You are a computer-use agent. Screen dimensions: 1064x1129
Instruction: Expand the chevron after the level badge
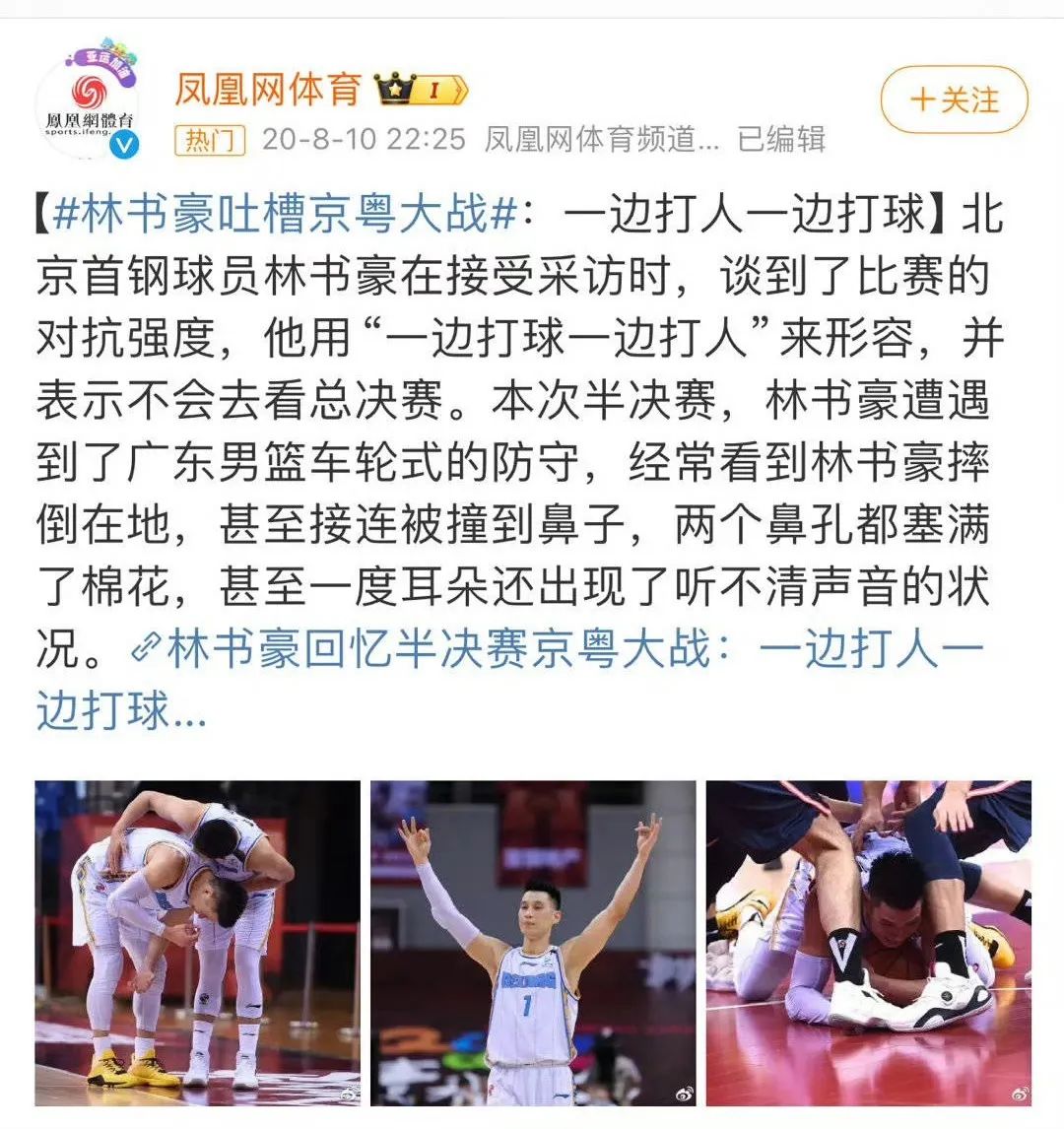458,88
